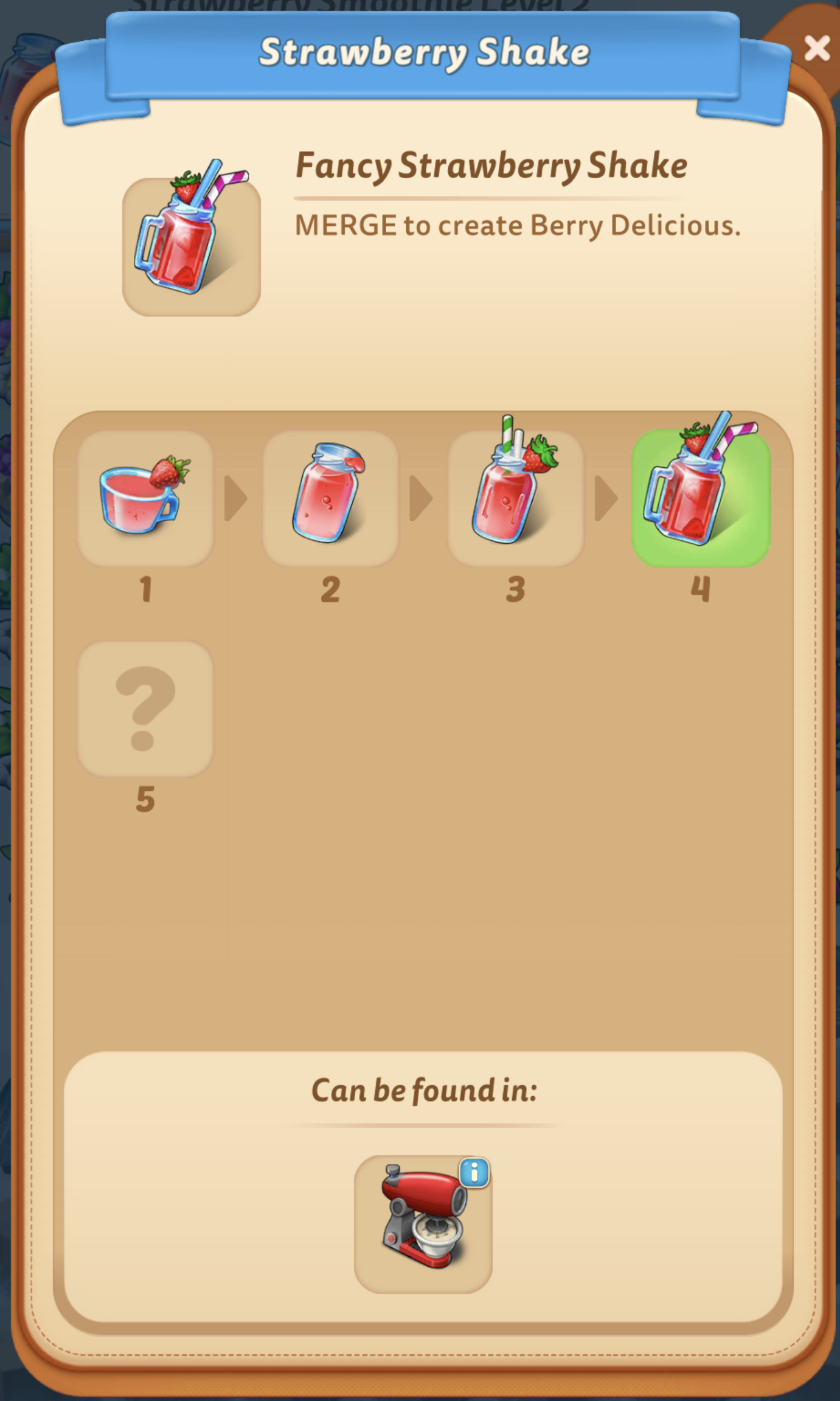Click the number 4 label below the shake

(x=700, y=587)
